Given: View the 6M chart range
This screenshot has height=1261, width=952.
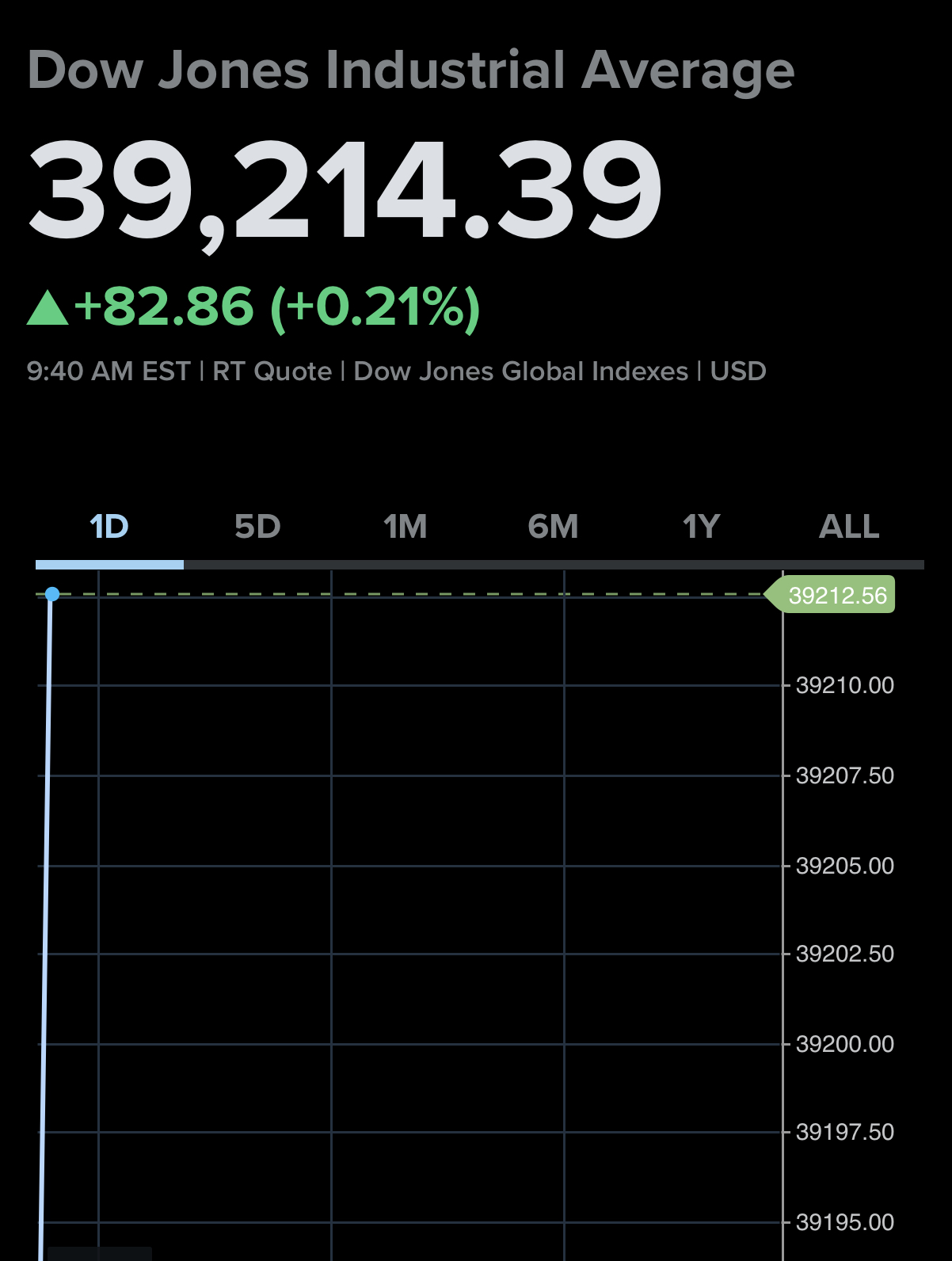Looking at the screenshot, I should point(553,527).
